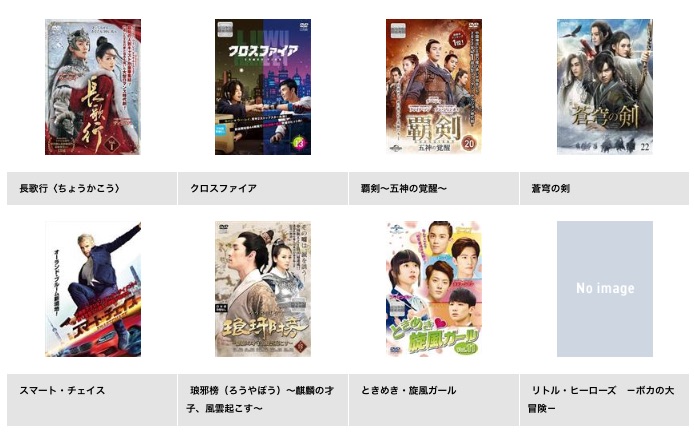Open the 長歌行 DVD cover
Screen dimensions: 694x434
[x=93, y=87]
